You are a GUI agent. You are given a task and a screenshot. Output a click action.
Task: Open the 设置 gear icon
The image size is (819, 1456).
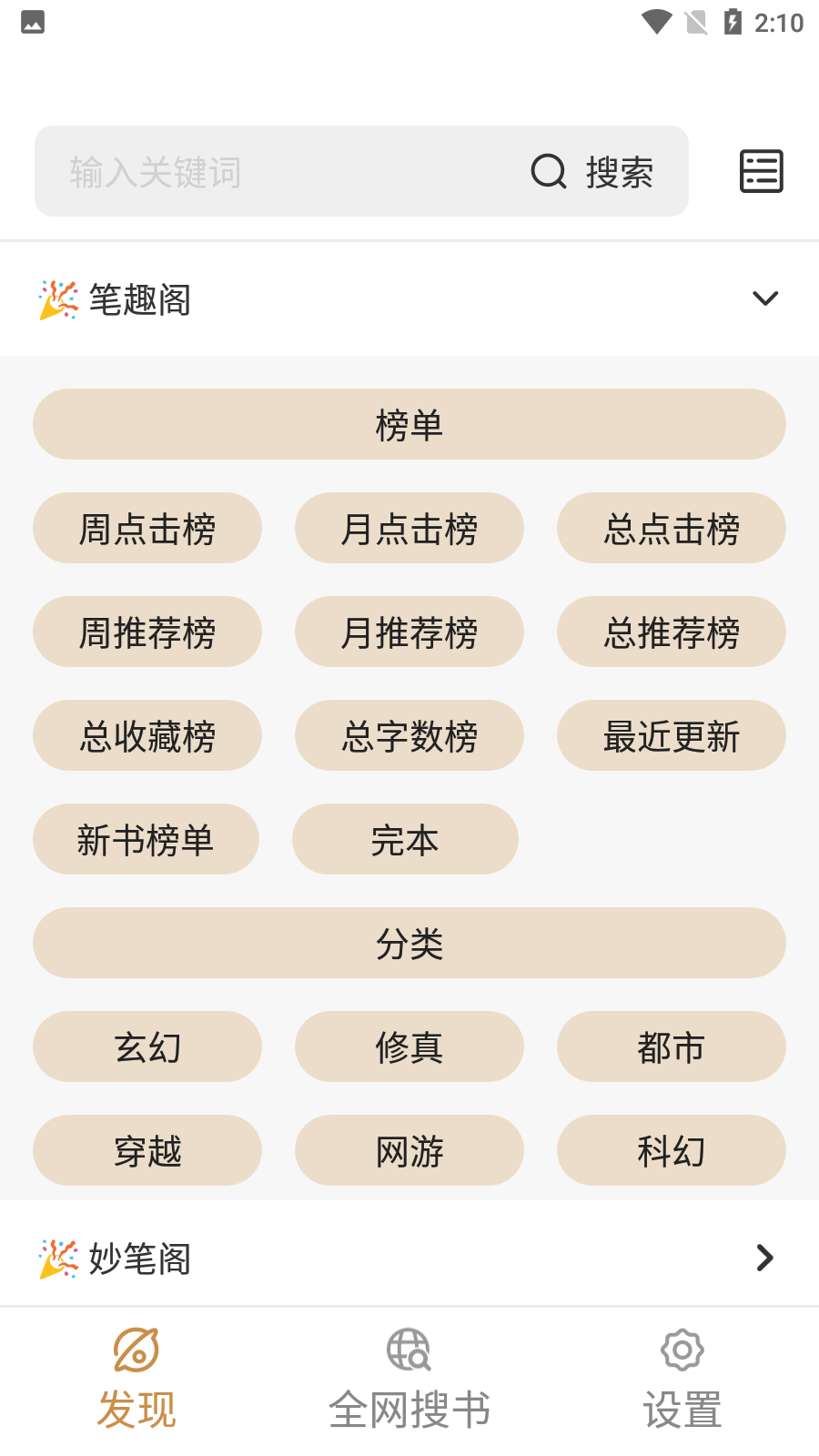[682, 1350]
